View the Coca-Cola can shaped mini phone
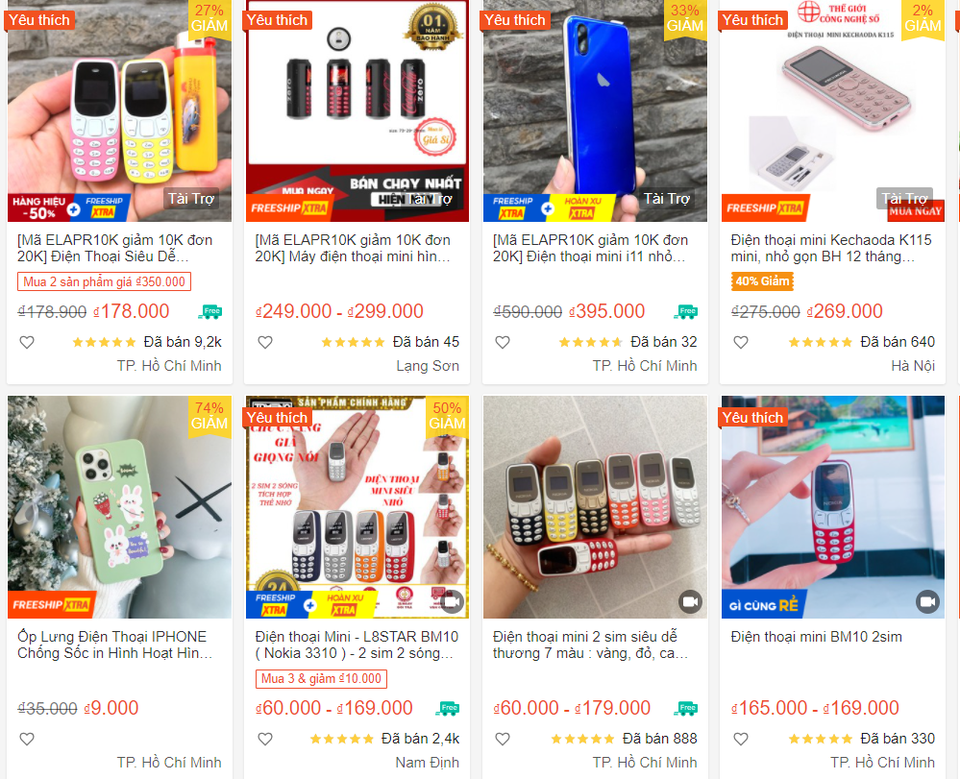960x779 pixels. [357, 110]
